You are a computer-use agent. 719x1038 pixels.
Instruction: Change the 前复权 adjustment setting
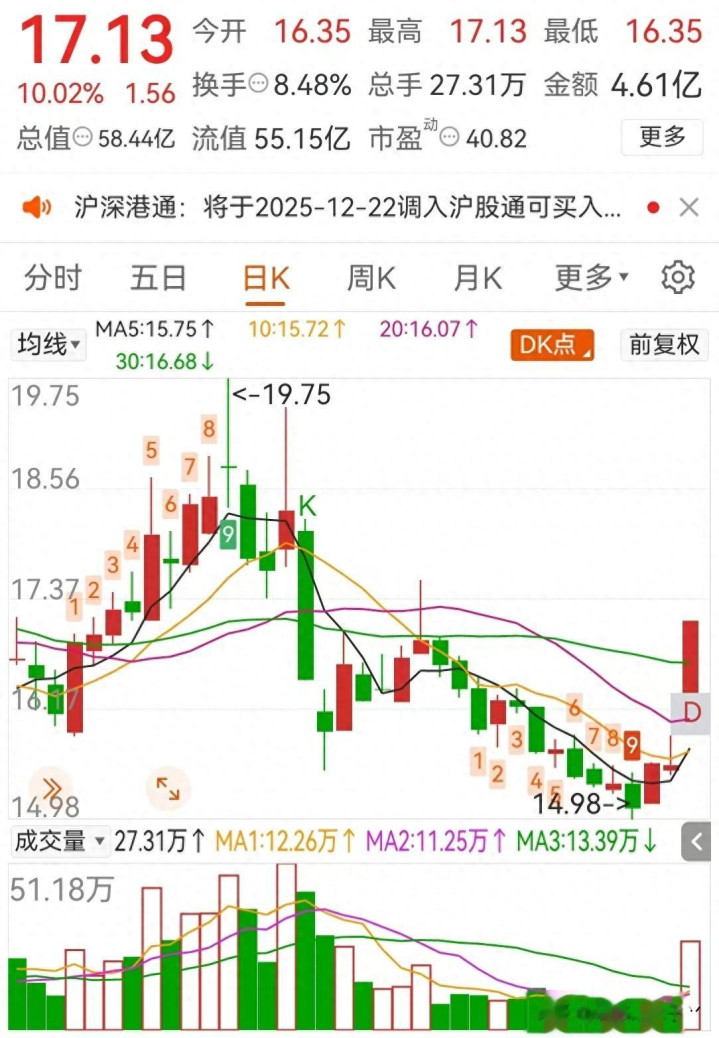click(x=663, y=345)
